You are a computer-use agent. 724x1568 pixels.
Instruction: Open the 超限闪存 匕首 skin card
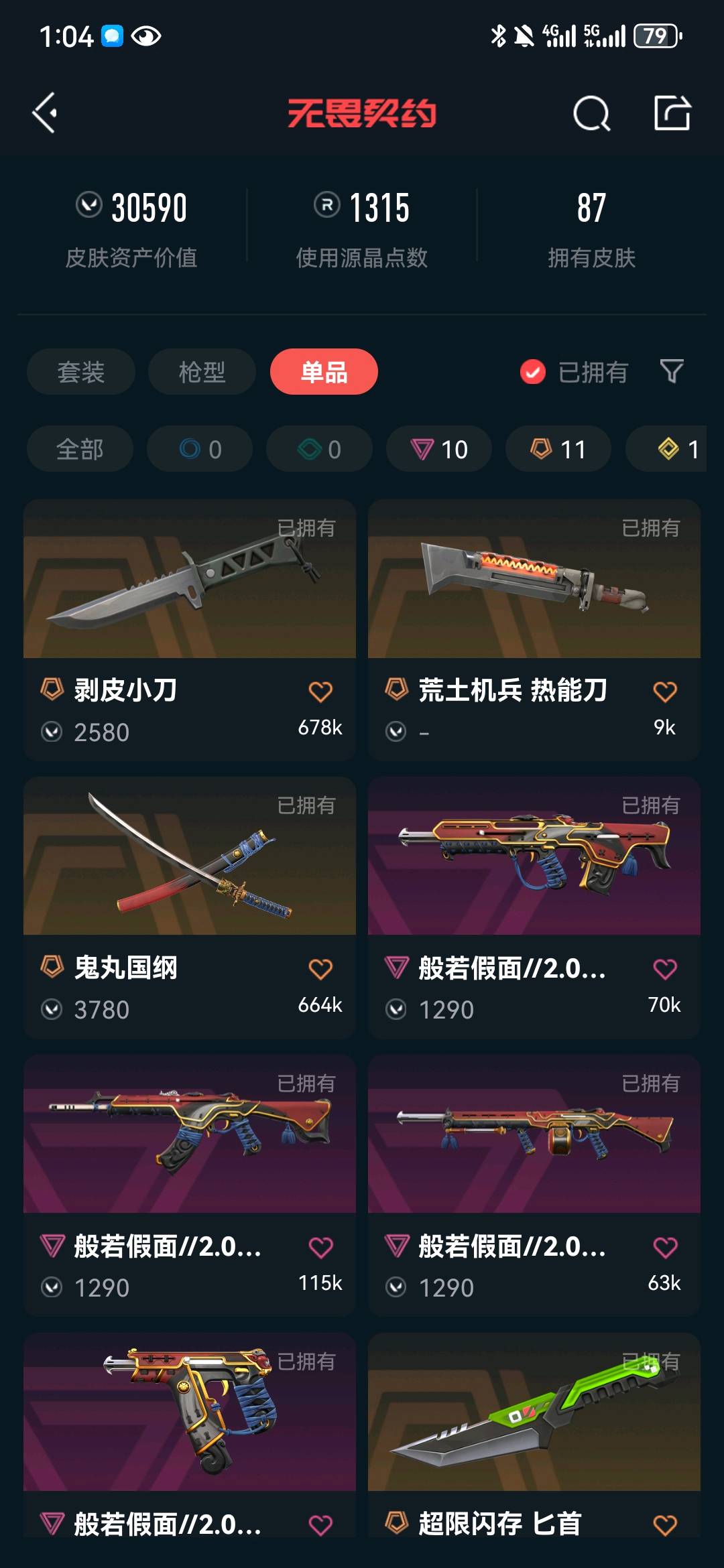(534, 1435)
